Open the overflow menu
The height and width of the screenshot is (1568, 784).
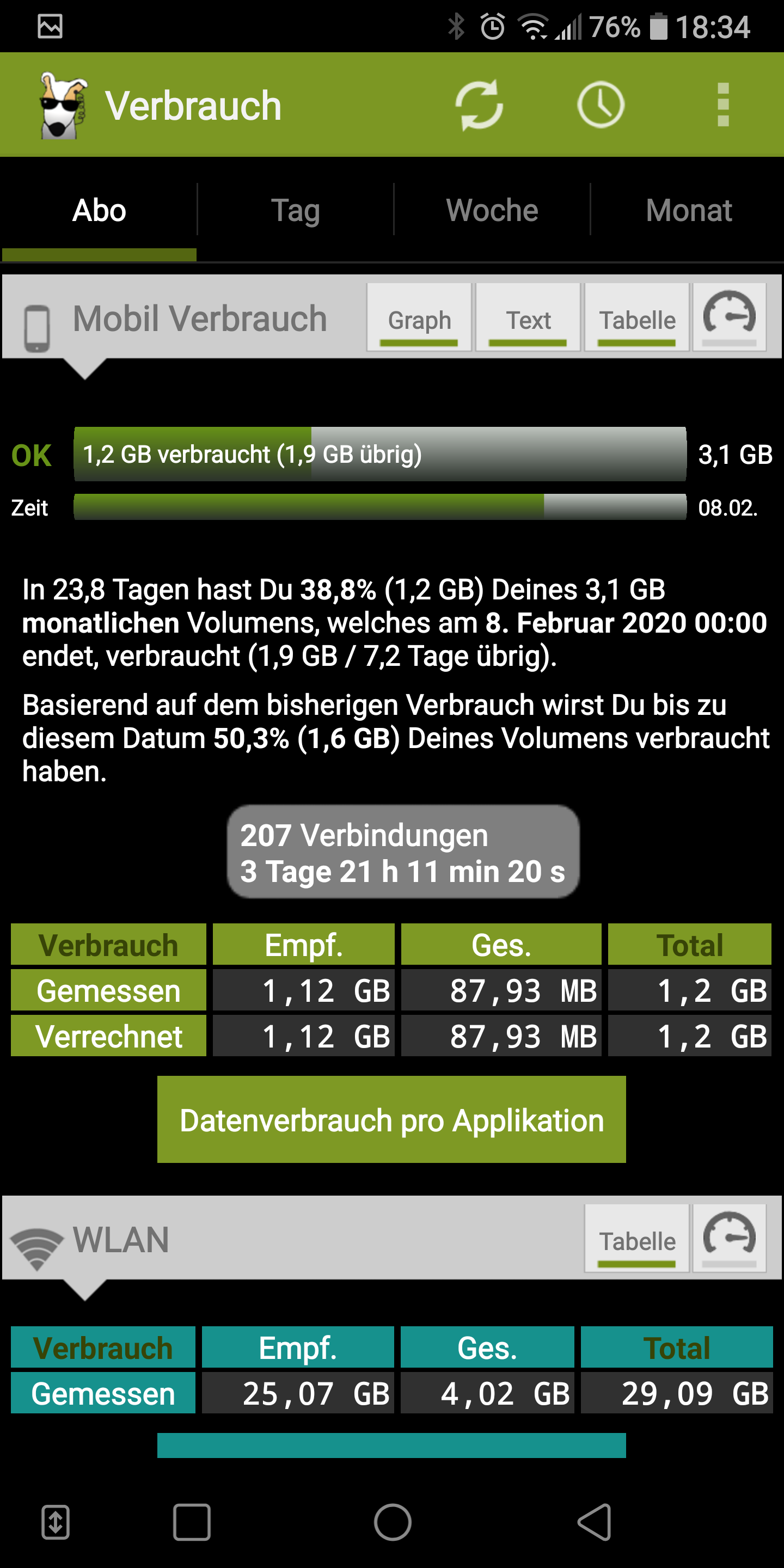pyautogui.click(x=723, y=105)
